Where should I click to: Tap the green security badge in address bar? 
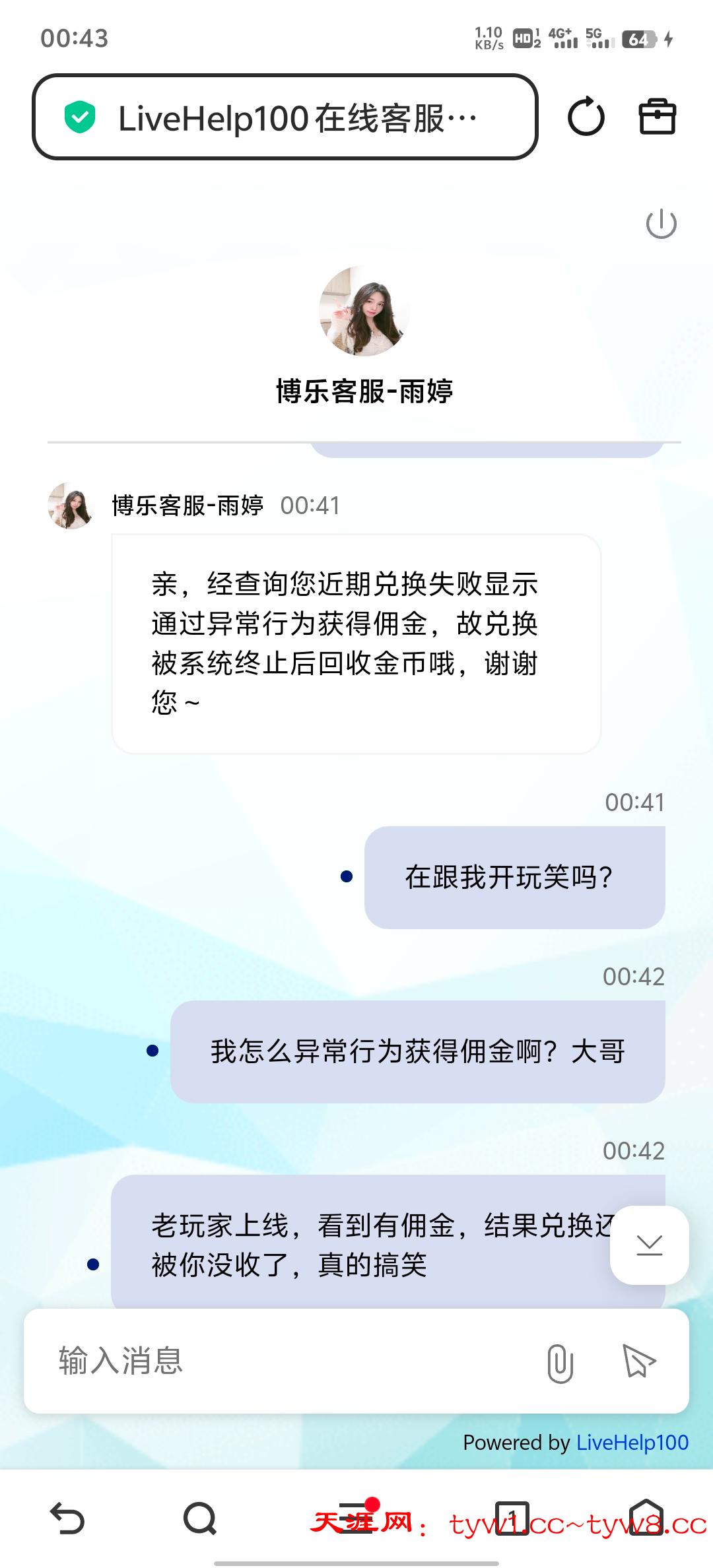[x=79, y=115]
